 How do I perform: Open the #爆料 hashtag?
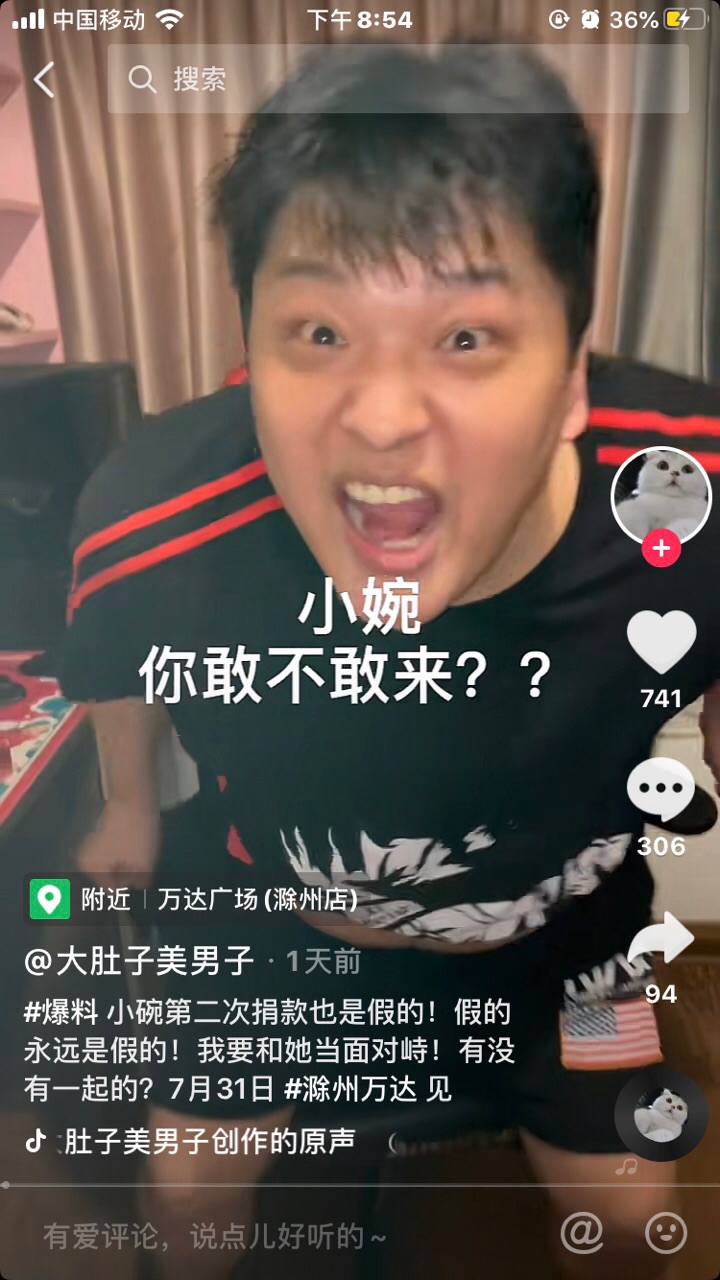[x=61, y=1013]
